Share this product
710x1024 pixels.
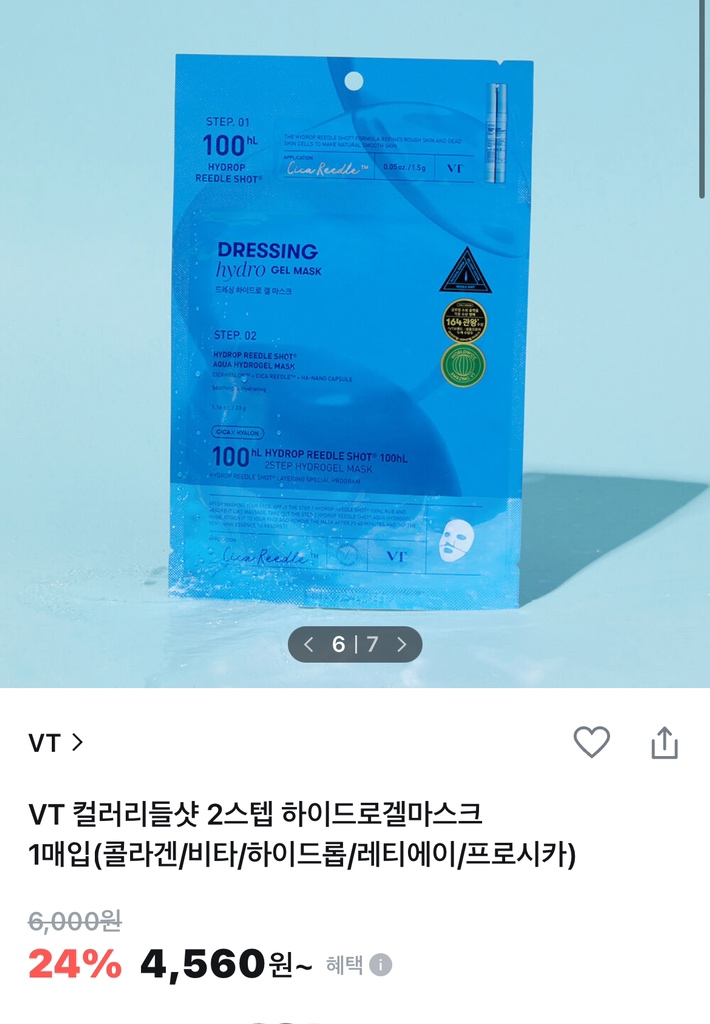665,743
